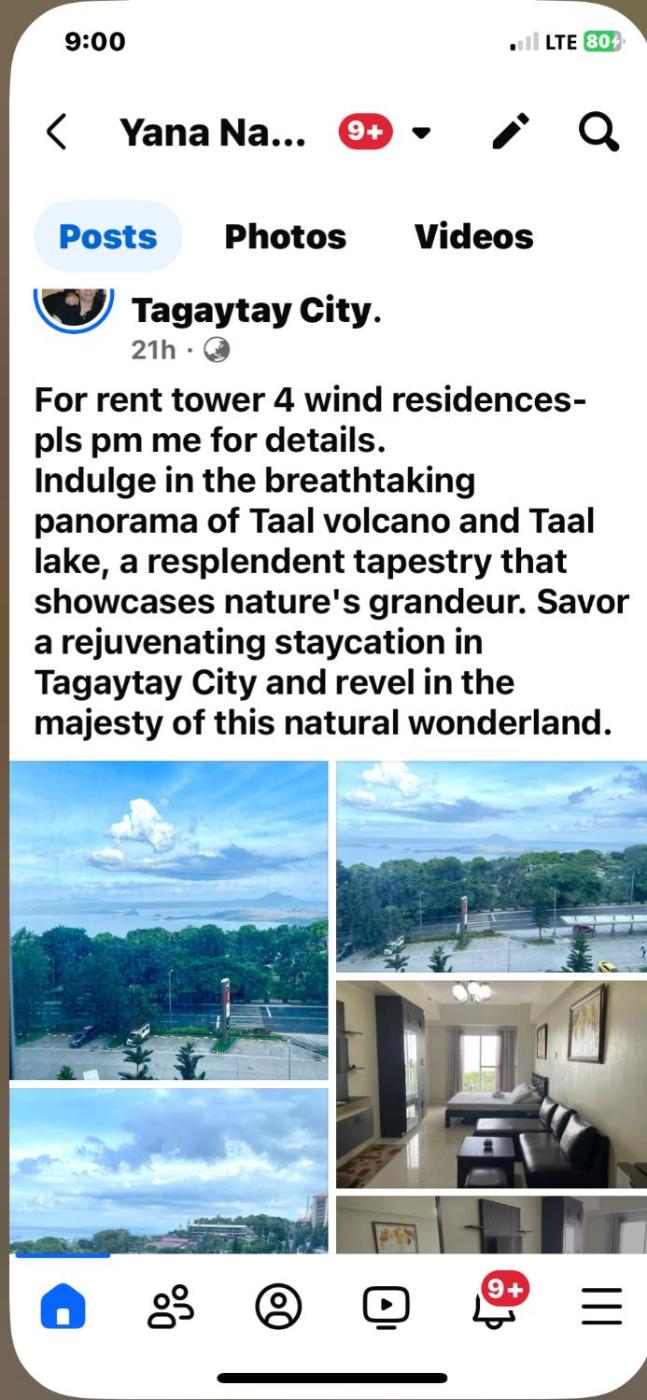The height and width of the screenshot is (1400, 647).
Task: Open the hamburger menu
Action: (x=601, y=1306)
